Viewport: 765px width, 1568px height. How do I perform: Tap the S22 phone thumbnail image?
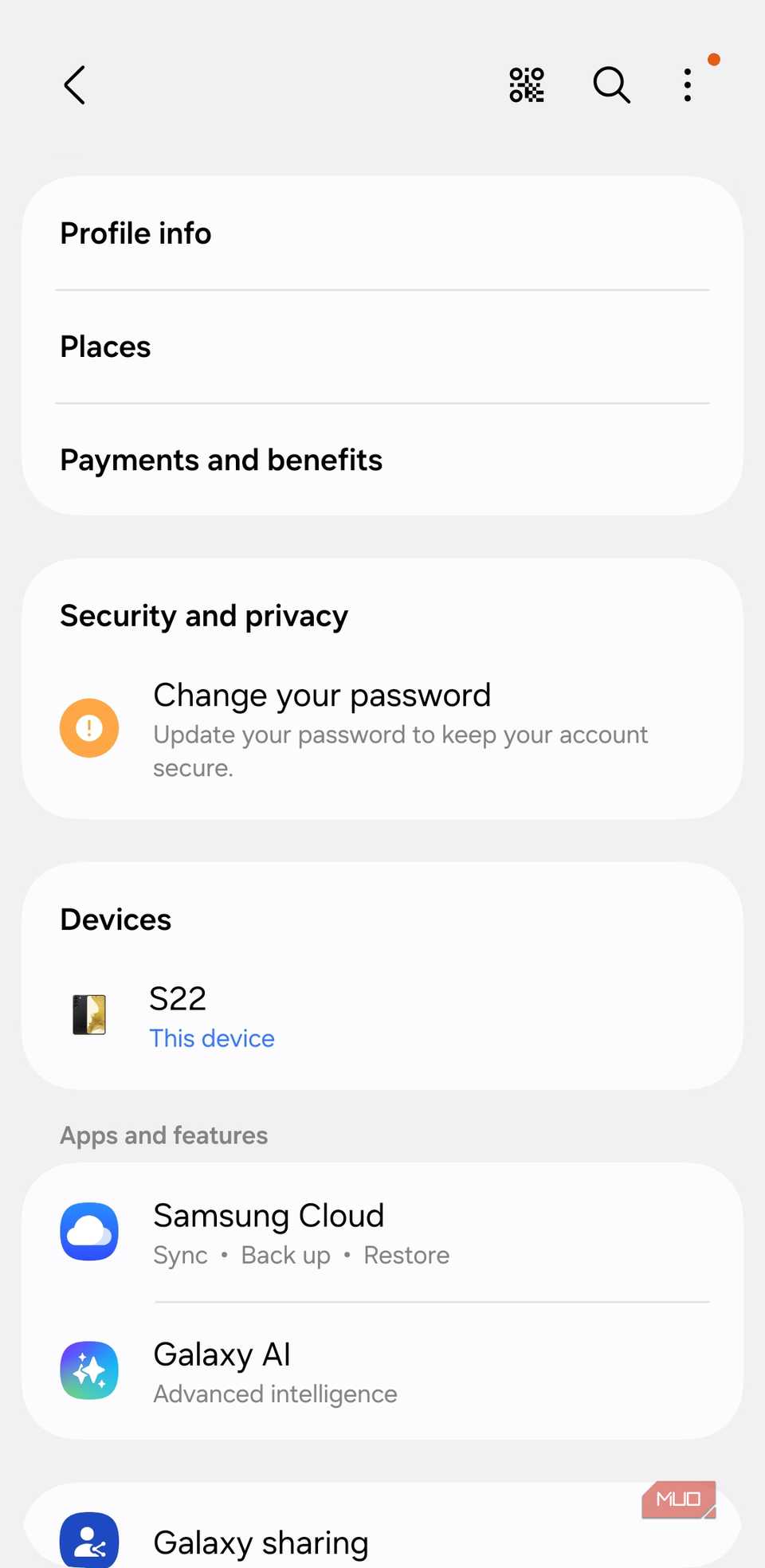88,1015
